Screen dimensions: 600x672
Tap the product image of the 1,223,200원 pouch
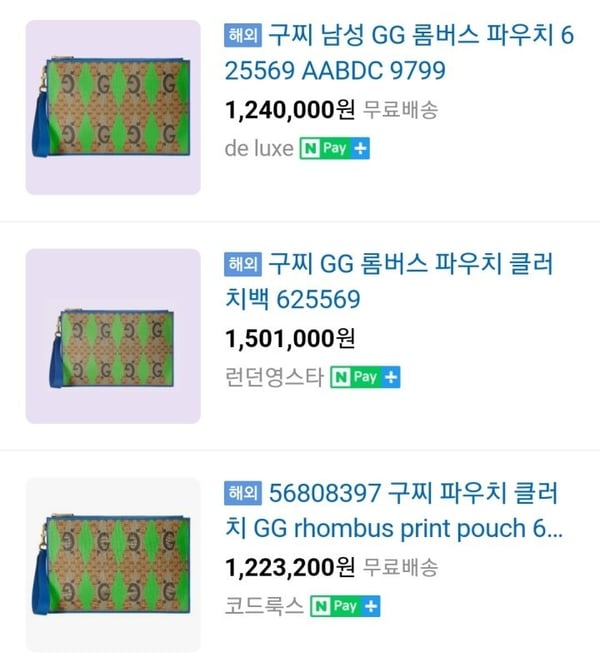tap(113, 565)
